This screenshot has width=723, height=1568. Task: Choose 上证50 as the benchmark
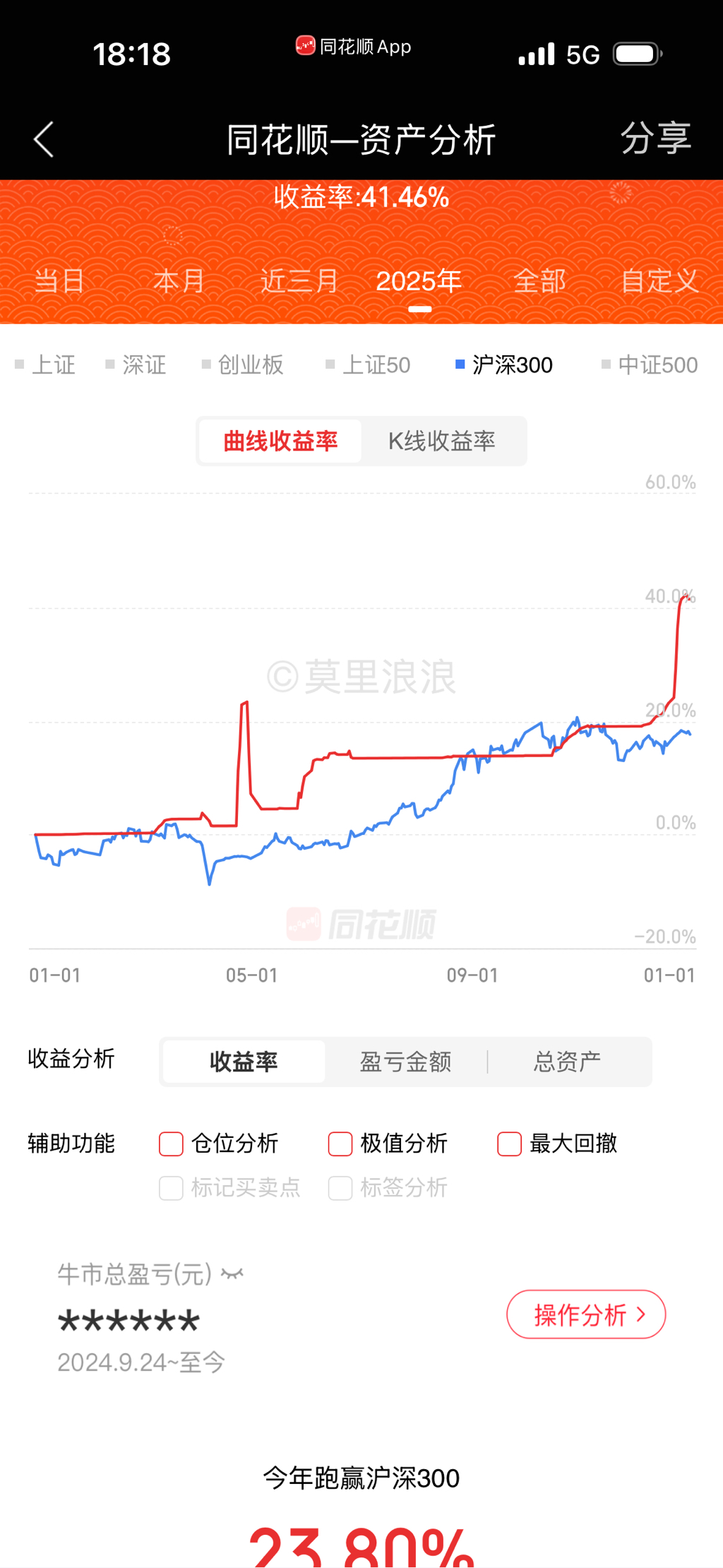[x=369, y=364]
